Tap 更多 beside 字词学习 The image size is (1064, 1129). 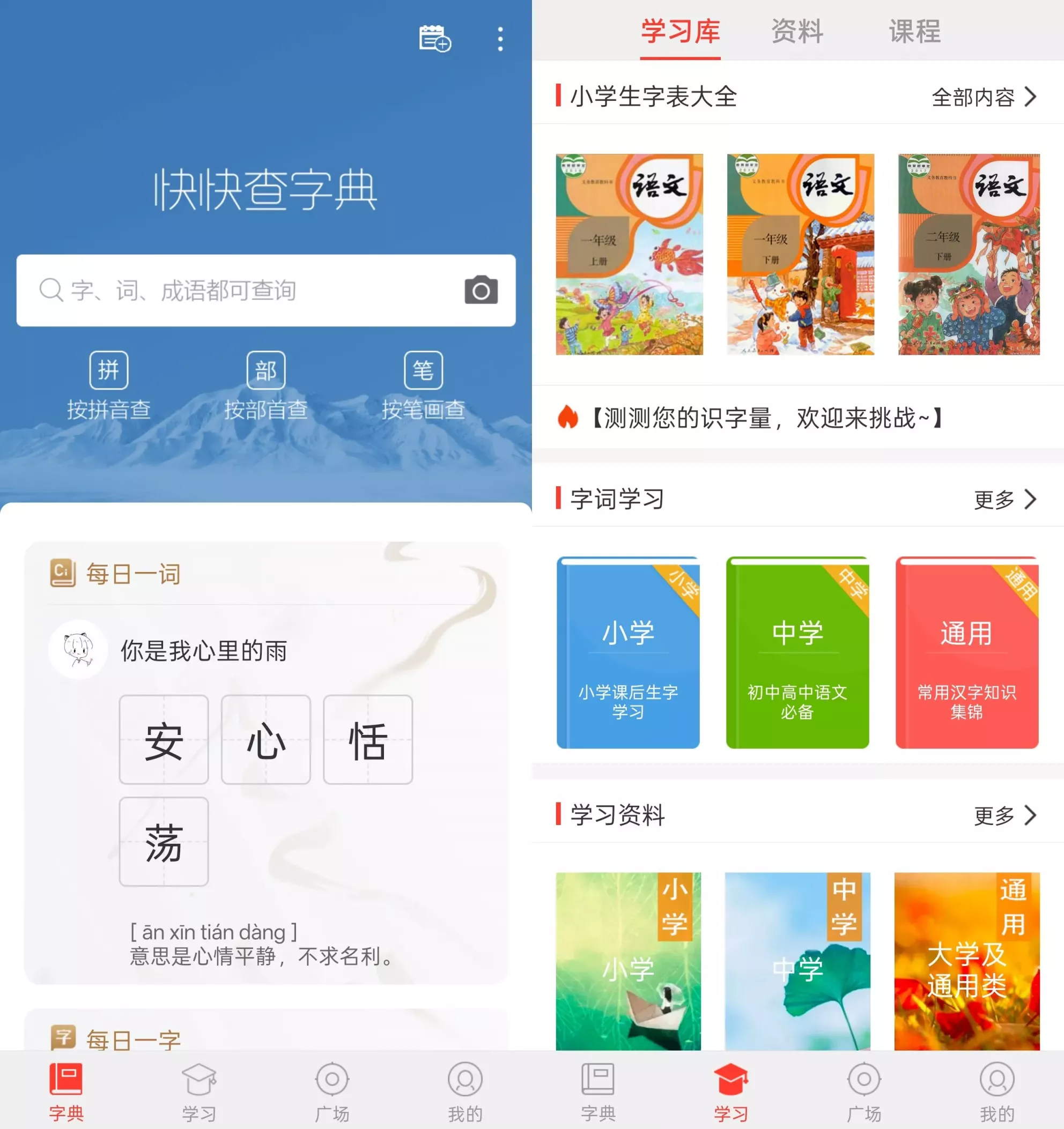pos(1004,499)
